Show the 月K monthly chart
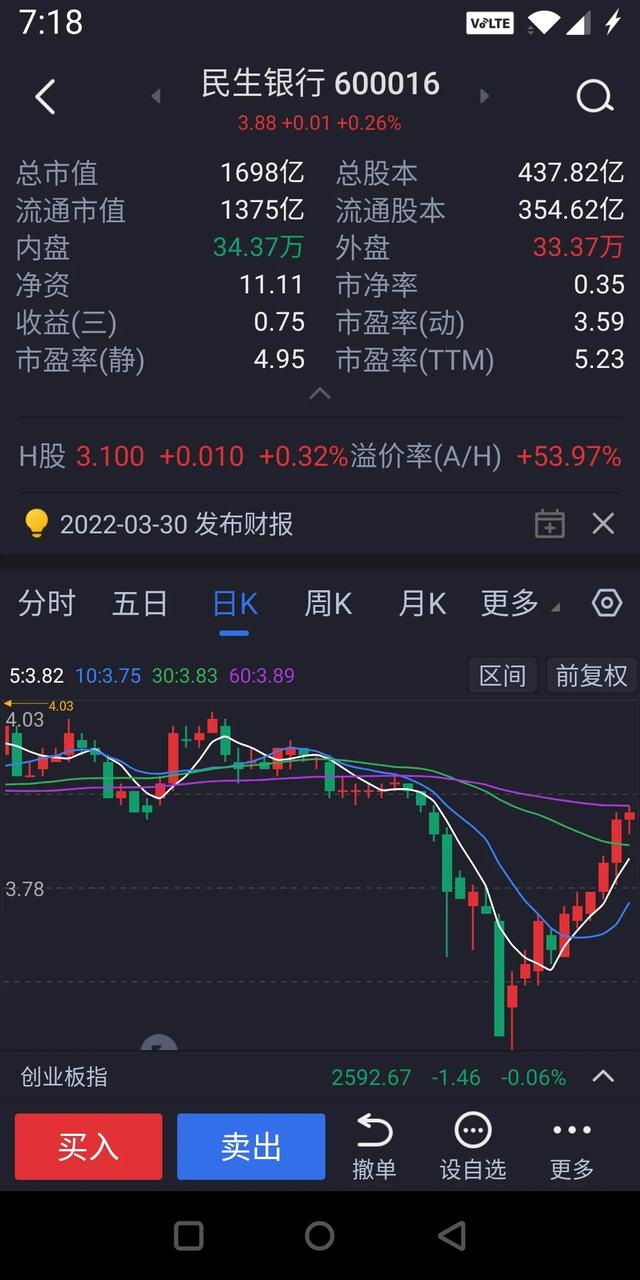This screenshot has height=1280, width=640. (422, 604)
